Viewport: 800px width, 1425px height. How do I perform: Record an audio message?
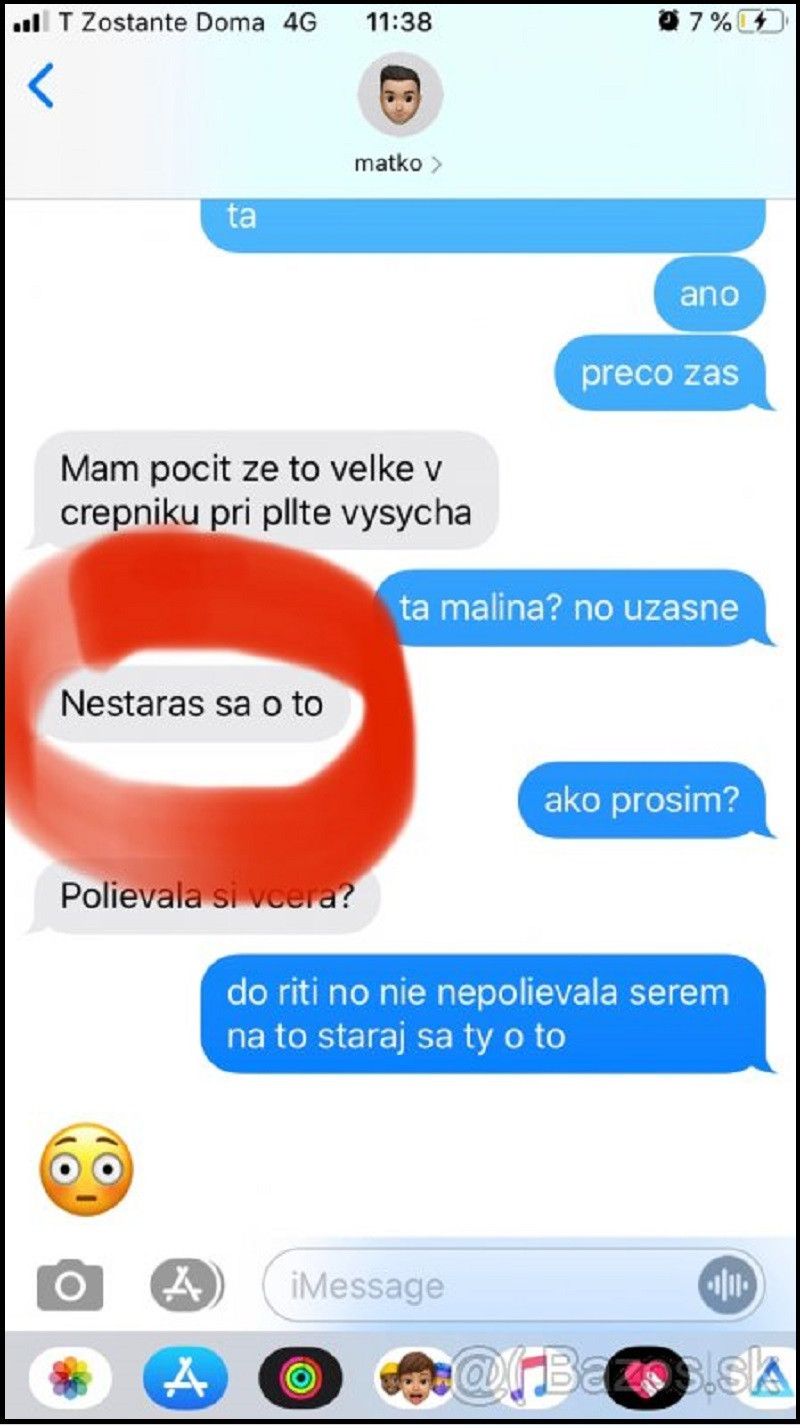click(727, 1286)
